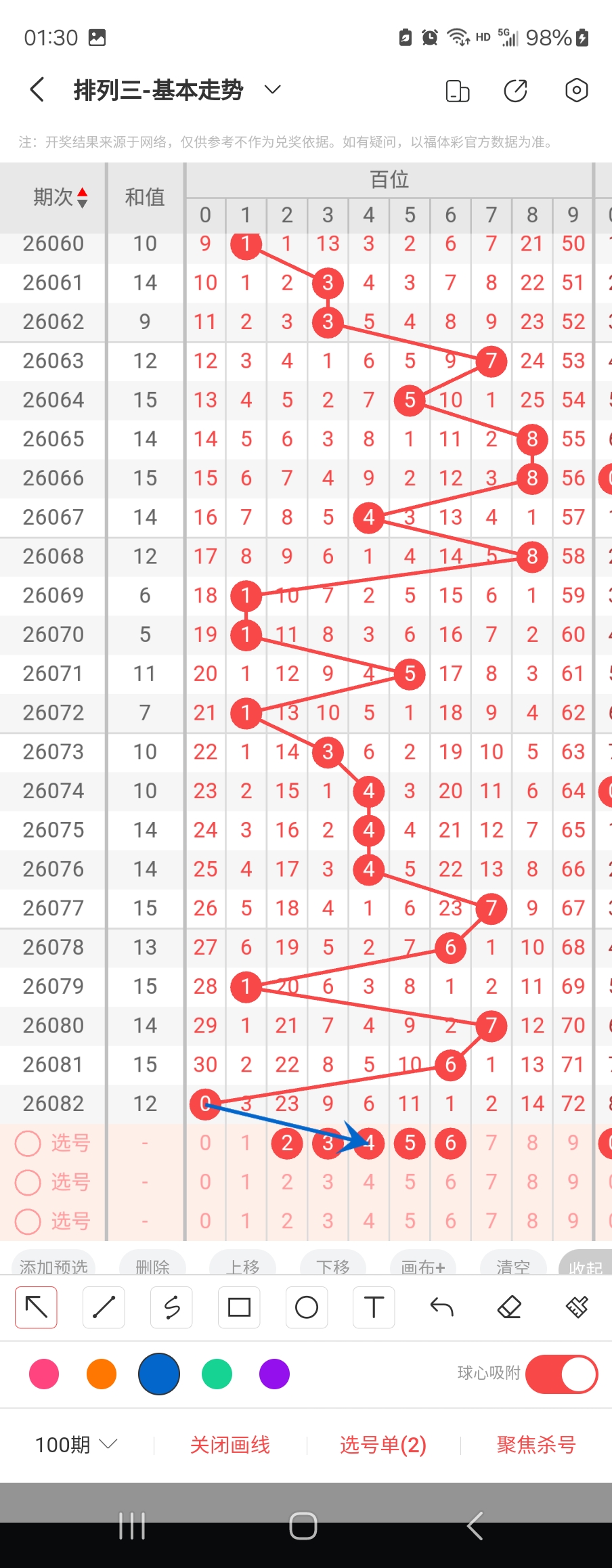Switch screen orientation icon
Image resolution: width=612 pixels, height=1568 pixels.
pos(458,90)
